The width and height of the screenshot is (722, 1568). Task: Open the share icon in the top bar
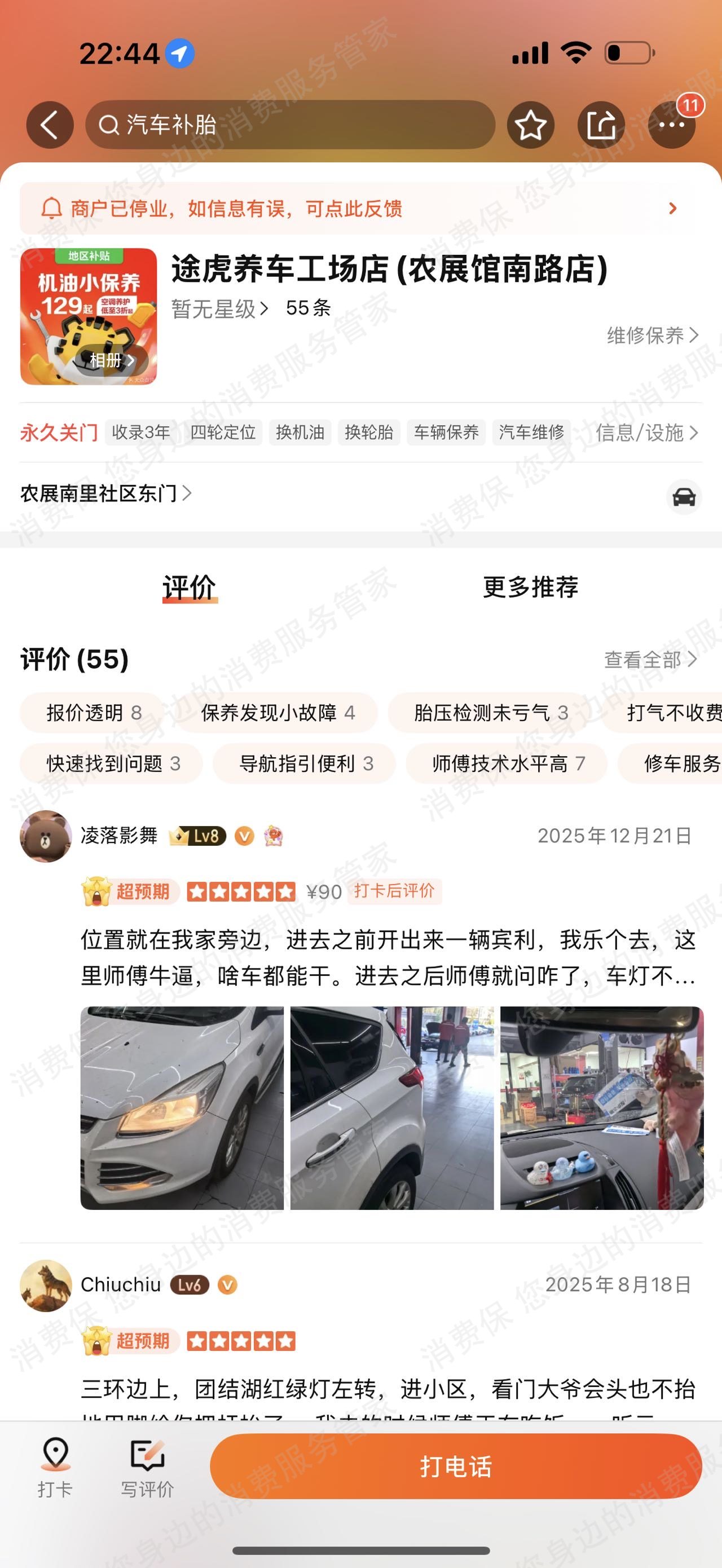601,125
